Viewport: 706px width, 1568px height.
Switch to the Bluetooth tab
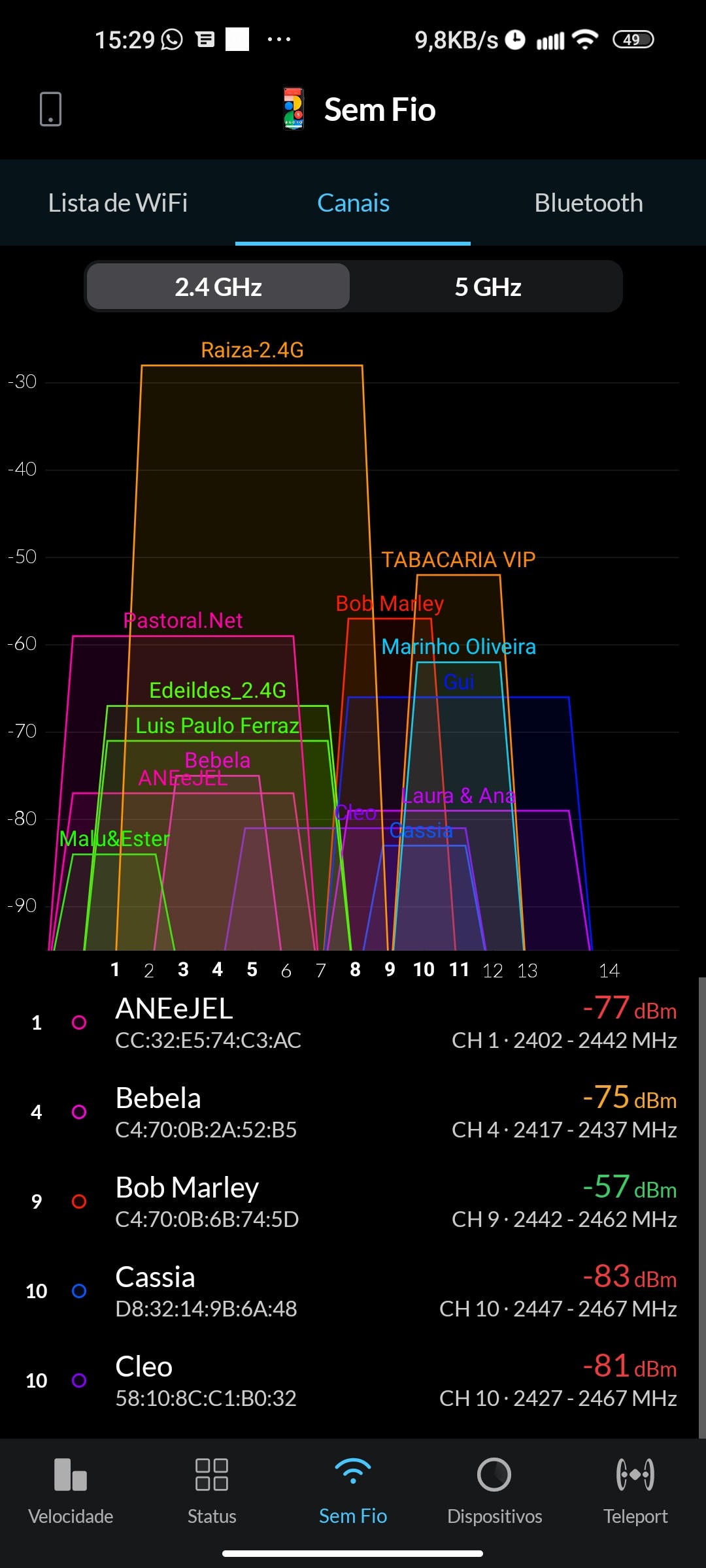click(x=588, y=203)
